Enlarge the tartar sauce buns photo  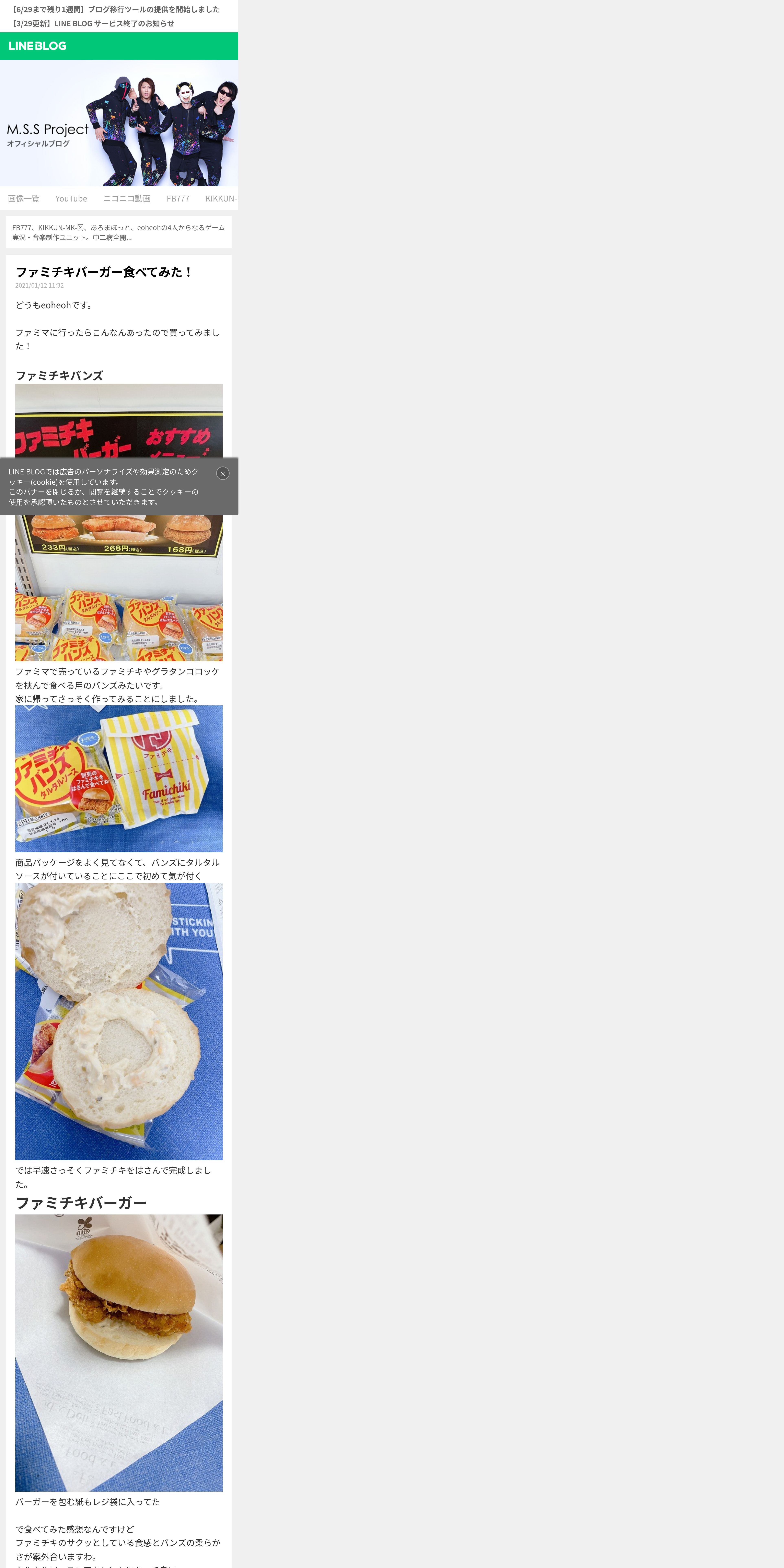click(119, 1021)
